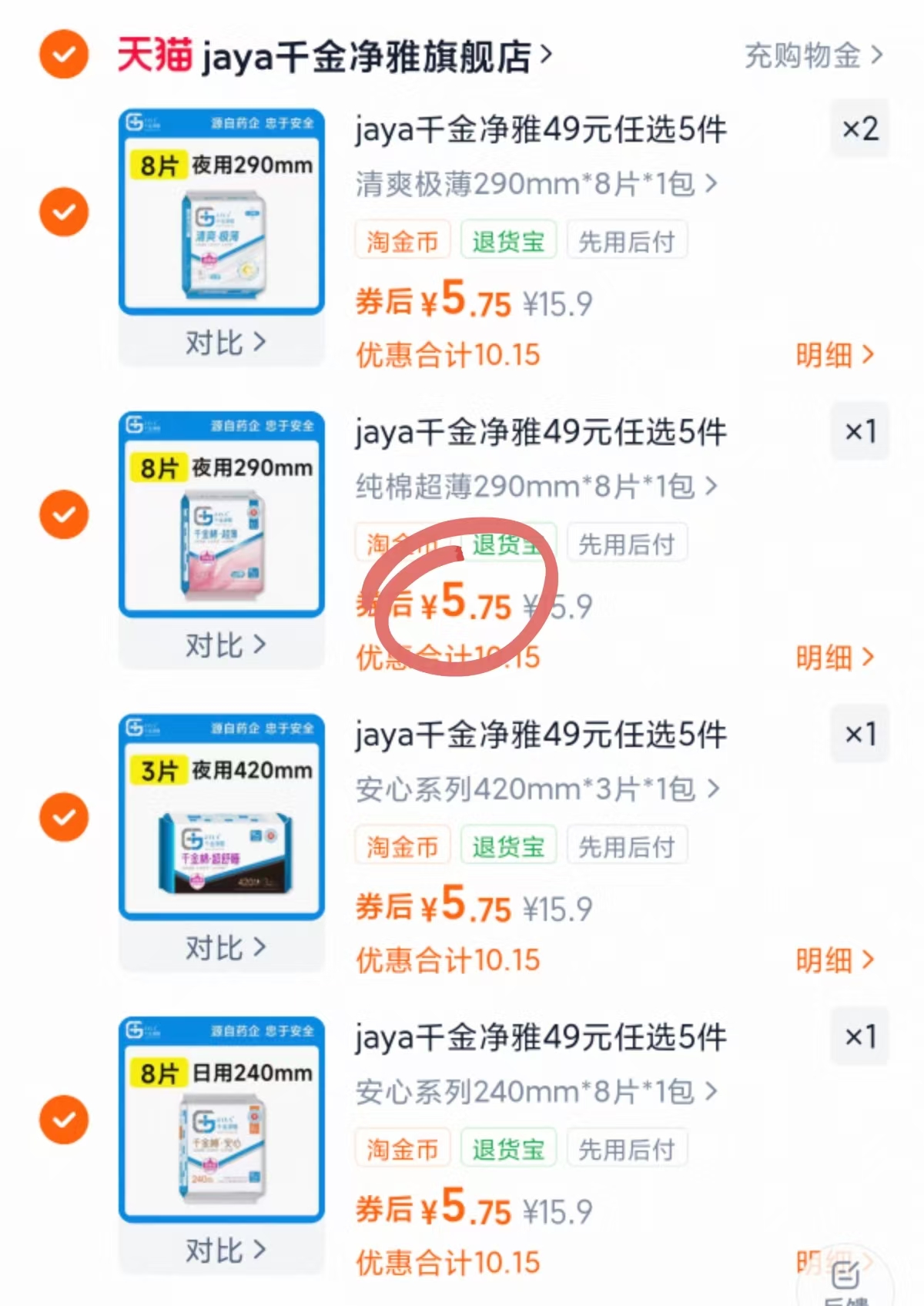Deselect the 清爽极薄290mm item checkbox
The height and width of the screenshot is (1306, 924).
63,212
